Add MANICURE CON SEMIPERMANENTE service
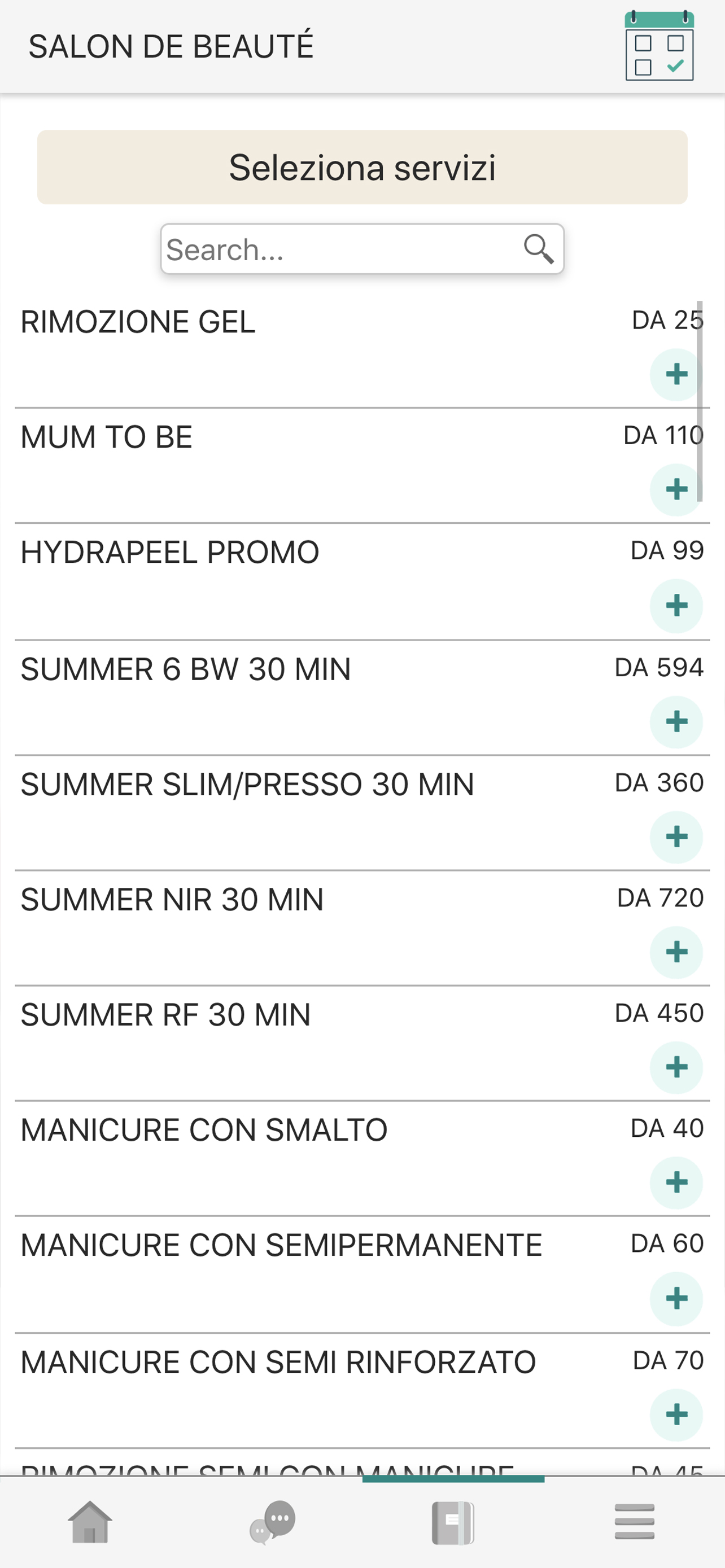 click(676, 1299)
